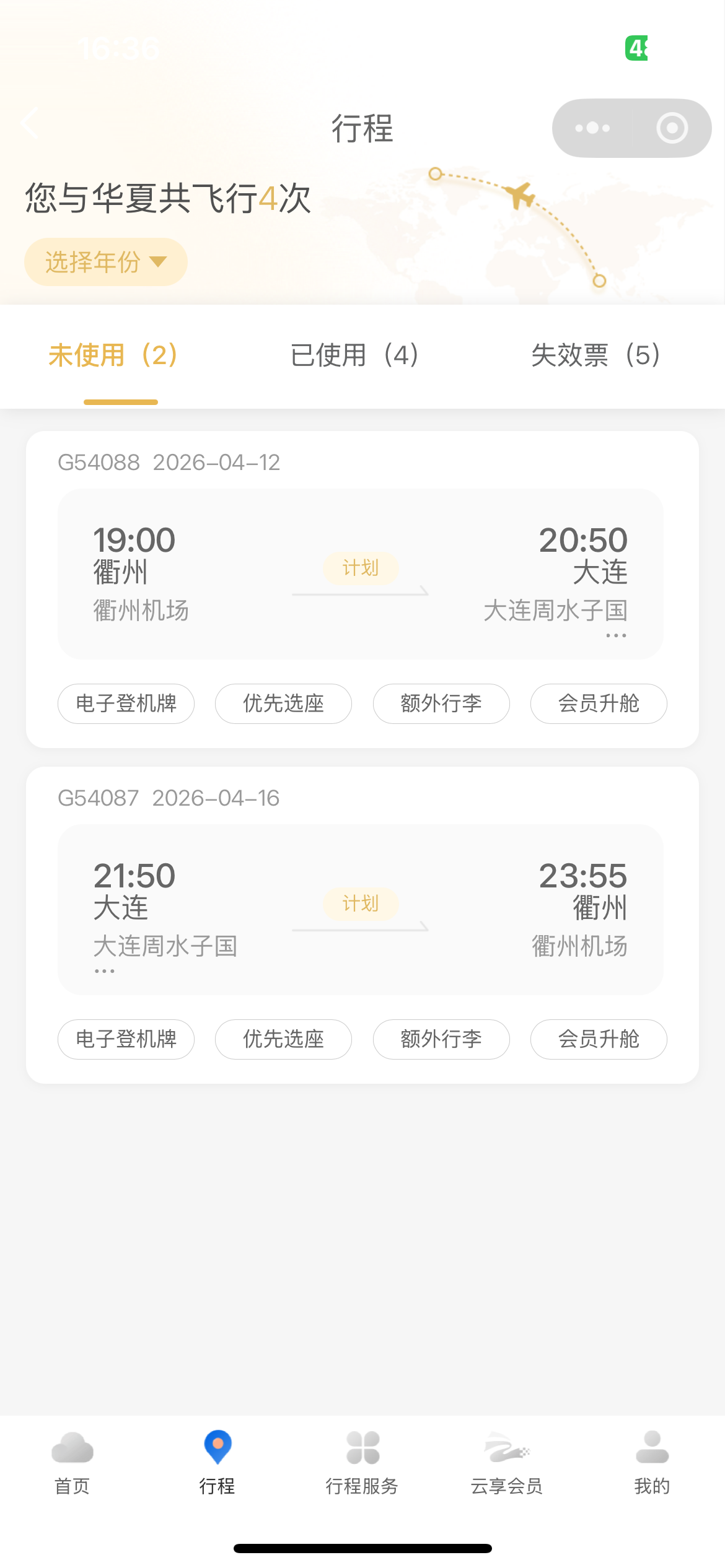Switch to the 失效票 (5) tab
The height and width of the screenshot is (1568, 725).
pyautogui.click(x=595, y=355)
